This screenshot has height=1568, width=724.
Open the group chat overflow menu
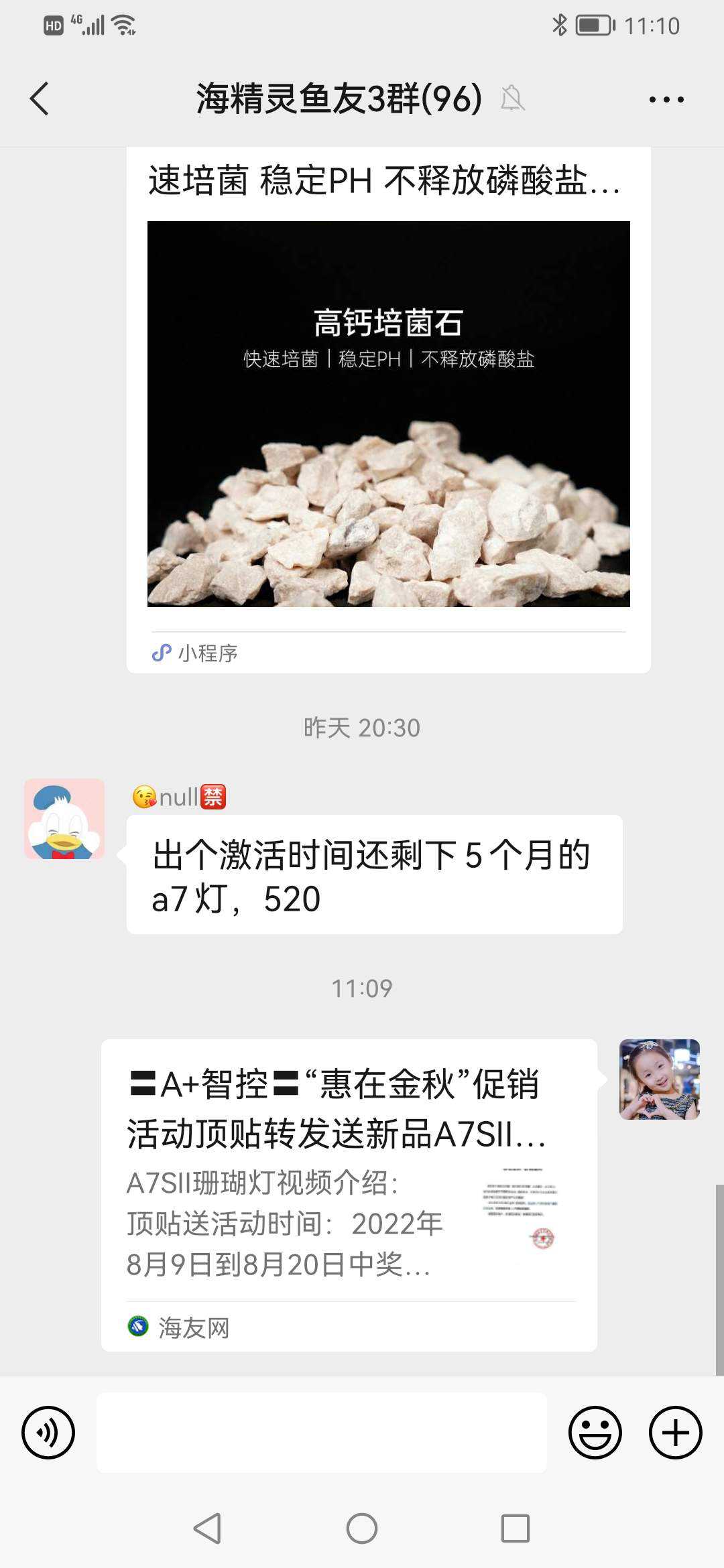666,100
